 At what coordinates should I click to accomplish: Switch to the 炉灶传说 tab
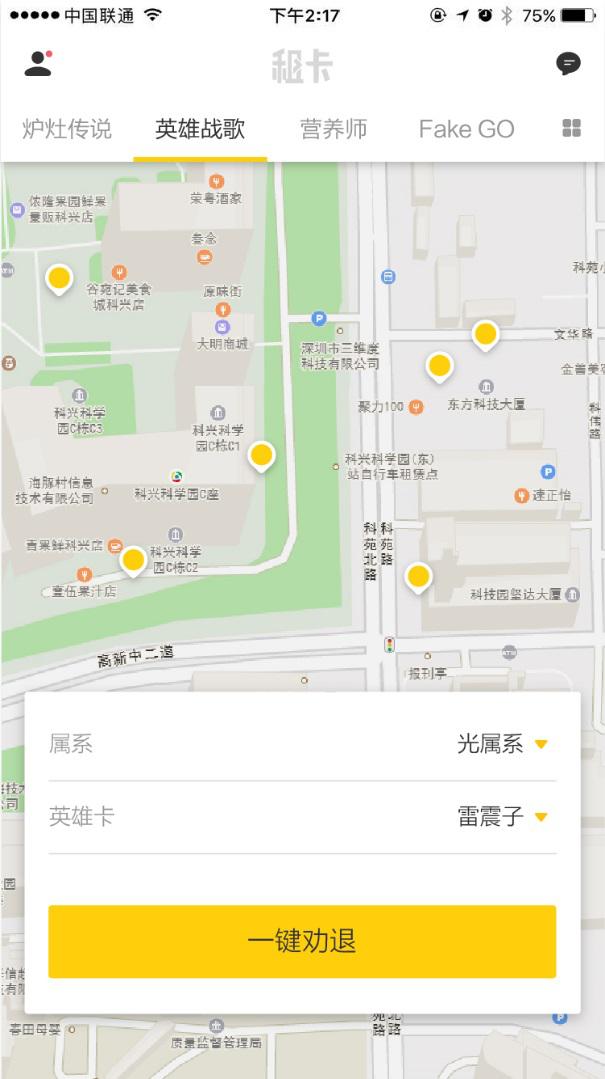[67, 129]
